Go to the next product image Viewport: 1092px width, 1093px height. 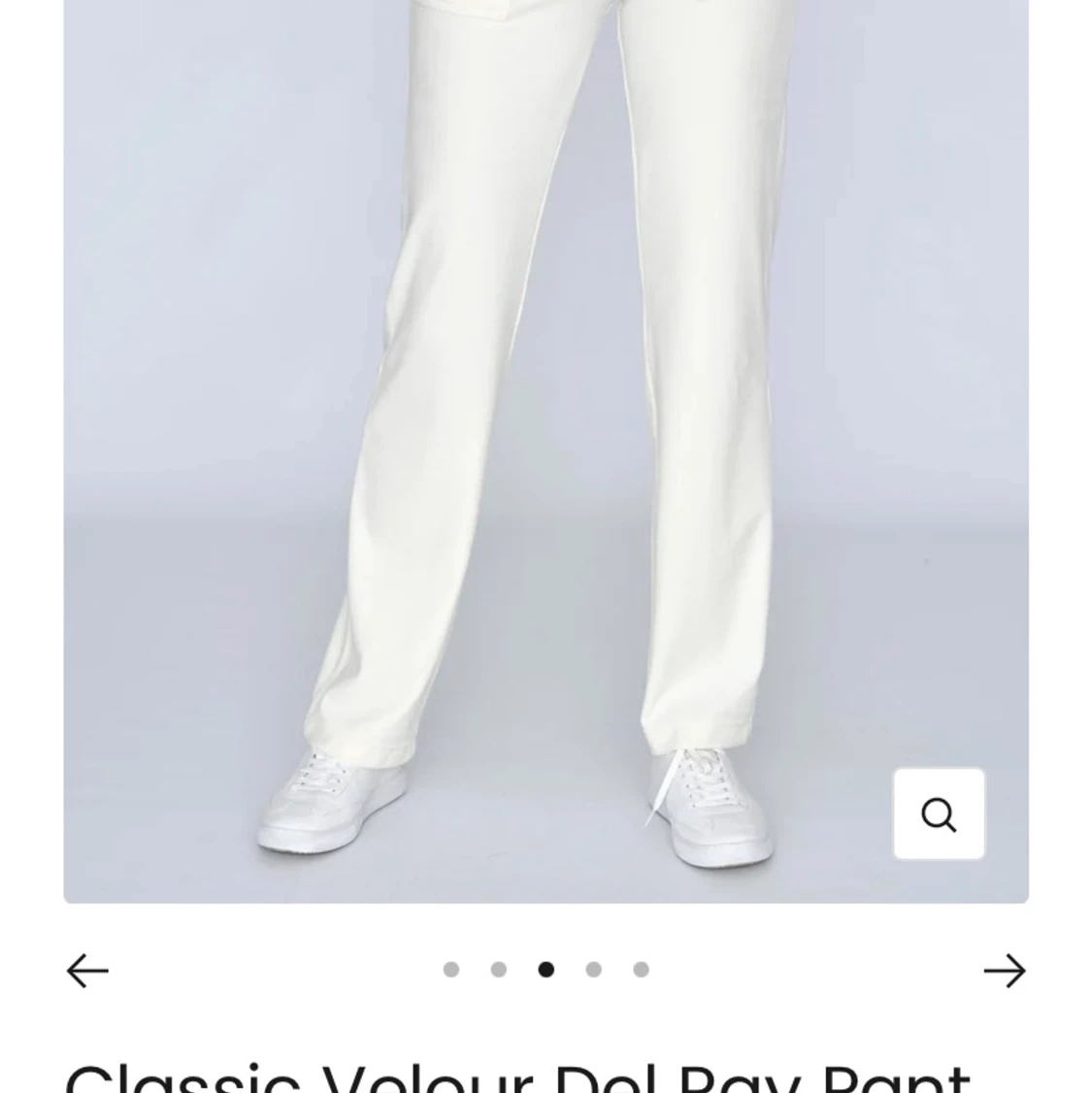(1004, 970)
